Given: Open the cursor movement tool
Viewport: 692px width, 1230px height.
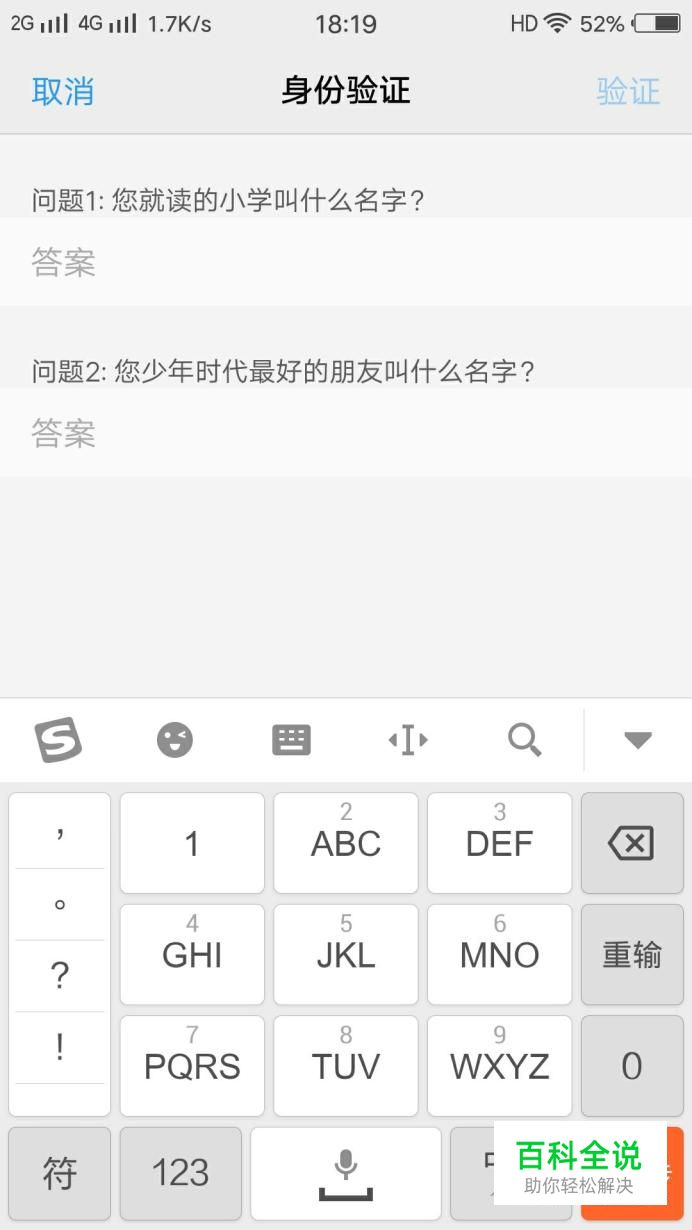Looking at the screenshot, I should [408, 740].
